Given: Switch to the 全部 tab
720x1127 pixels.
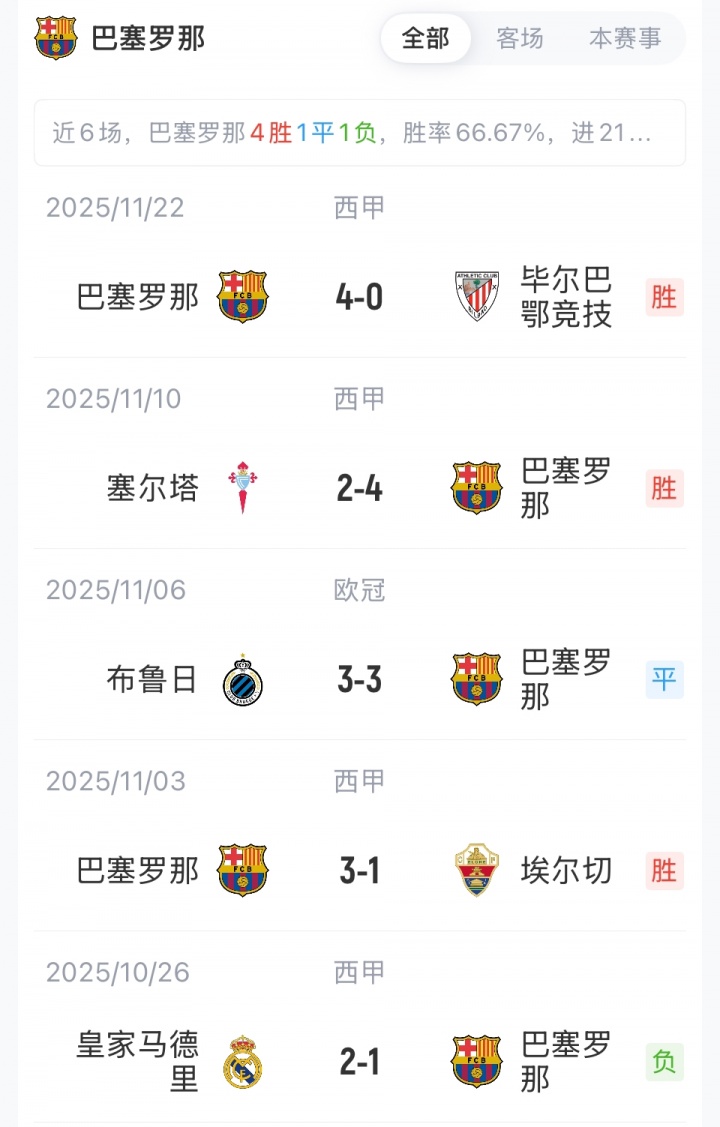Looking at the screenshot, I should pyautogui.click(x=425, y=39).
